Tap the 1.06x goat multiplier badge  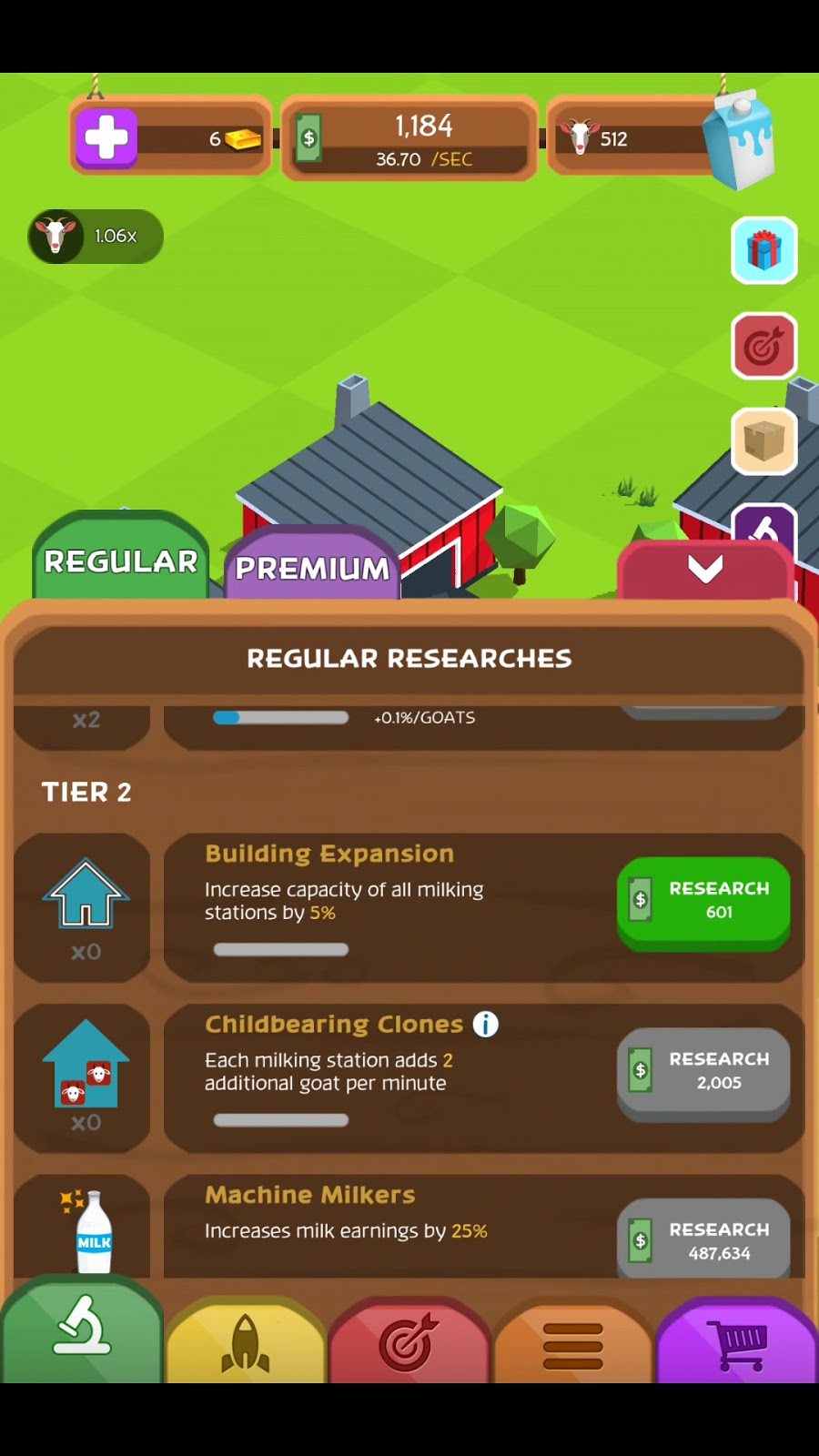[x=96, y=237]
